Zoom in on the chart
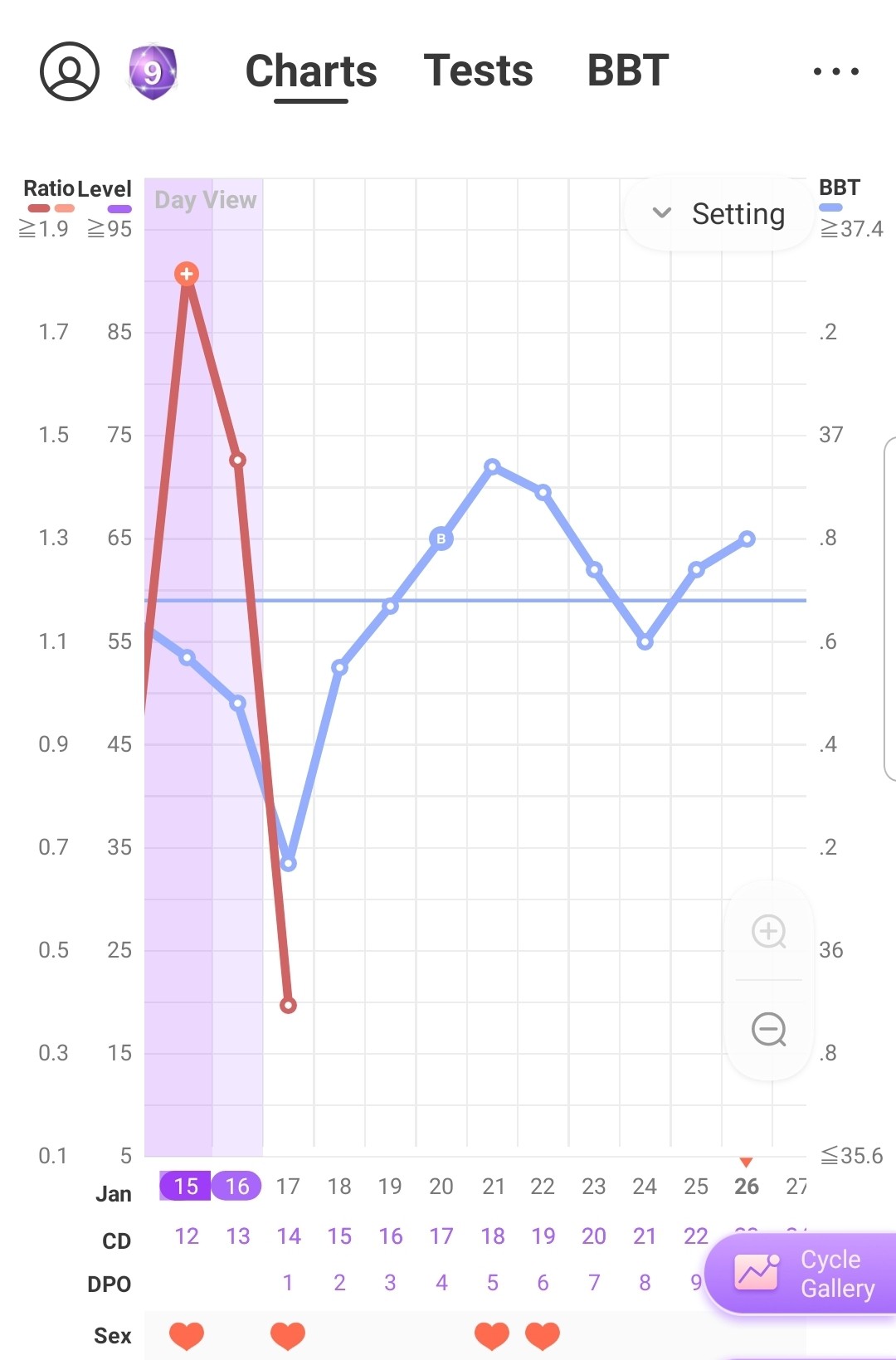896x1360 pixels. (768, 931)
